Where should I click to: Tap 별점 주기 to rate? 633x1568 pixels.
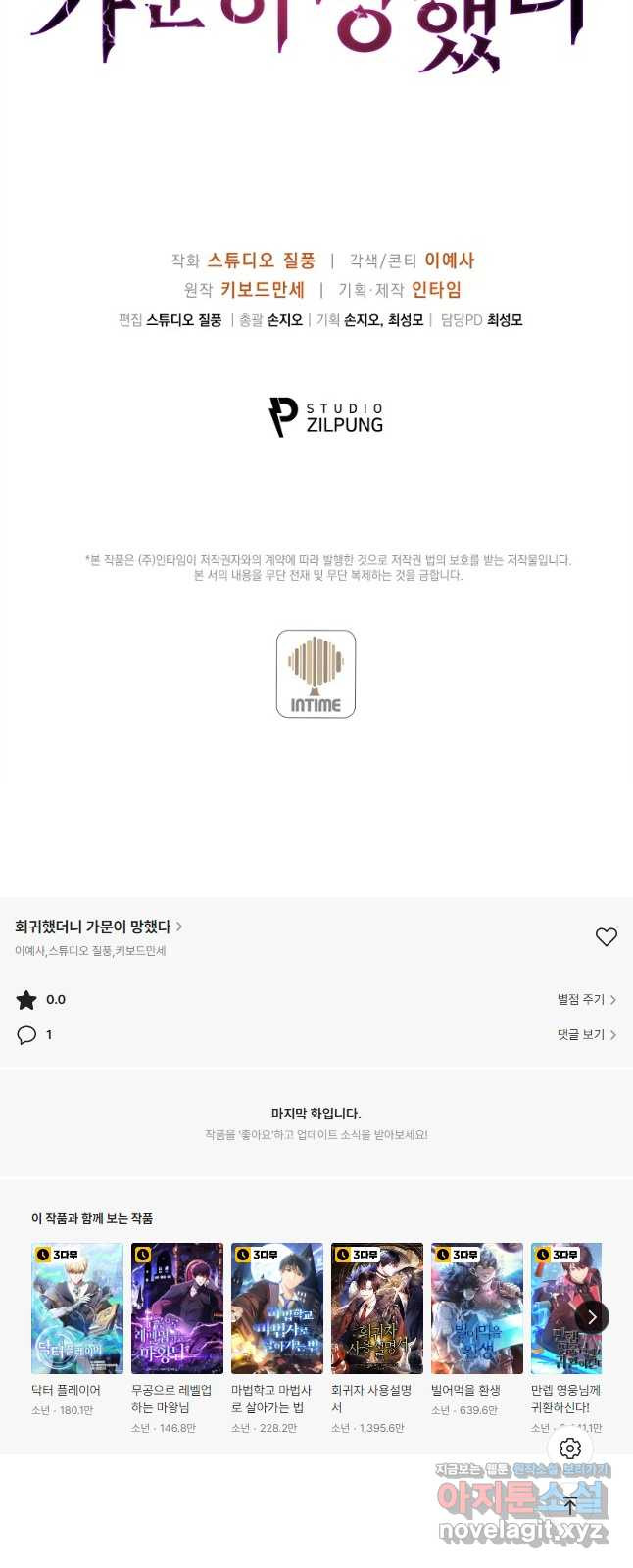click(x=586, y=1000)
